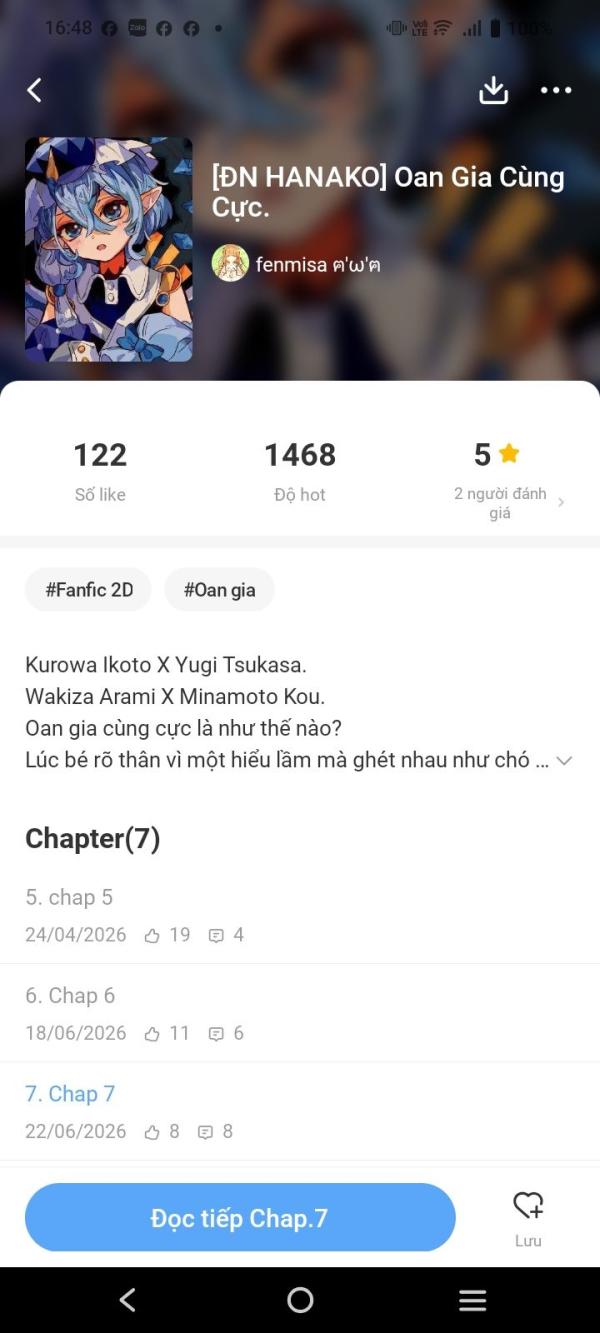The height and width of the screenshot is (1333, 600).
Task: Tap Đọc tiếp Chap.7 button
Action: click(x=240, y=1217)
